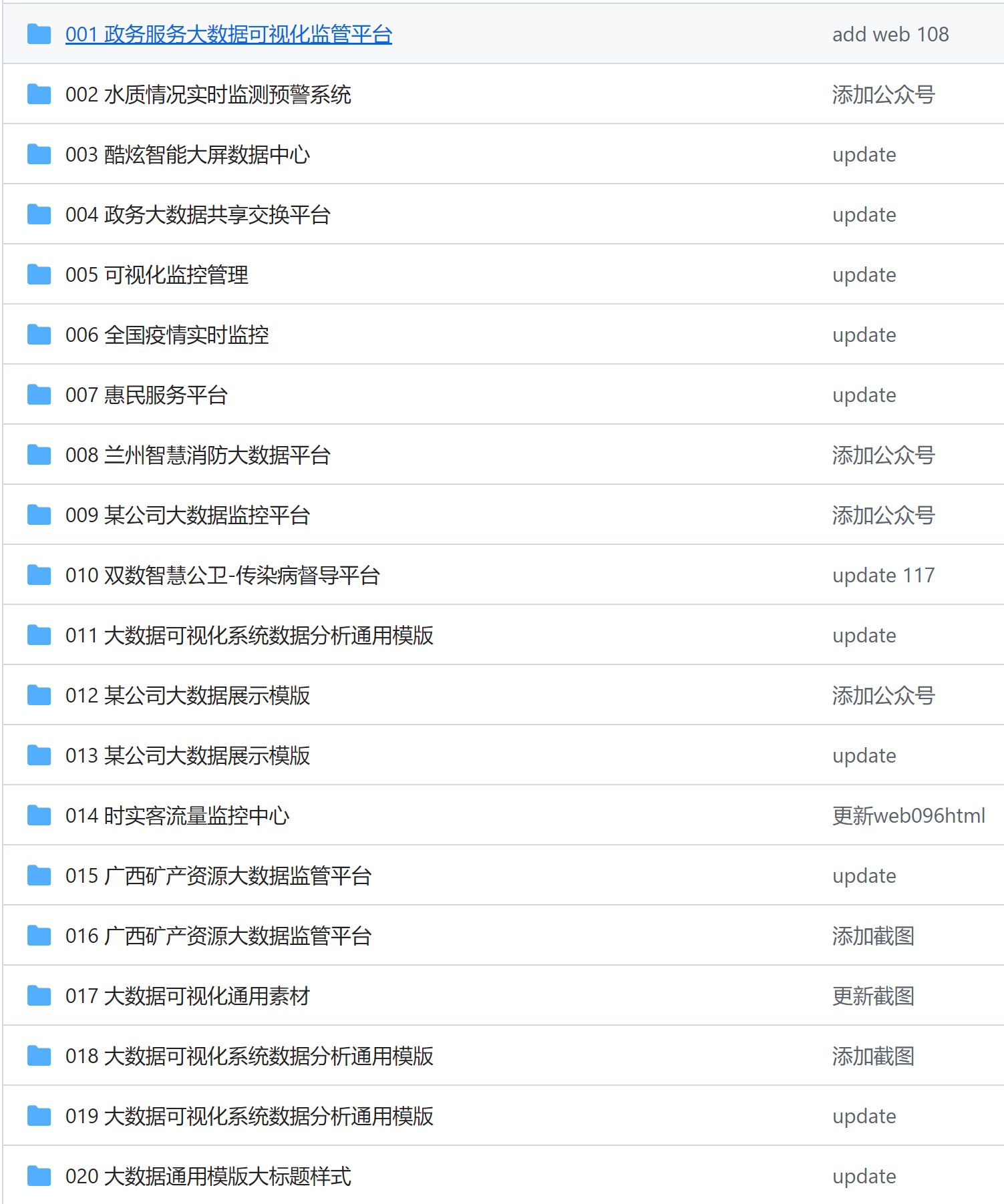
Task: Open folder 015 广西矿产资源大数据监管平台
Action: click(218, 875)
